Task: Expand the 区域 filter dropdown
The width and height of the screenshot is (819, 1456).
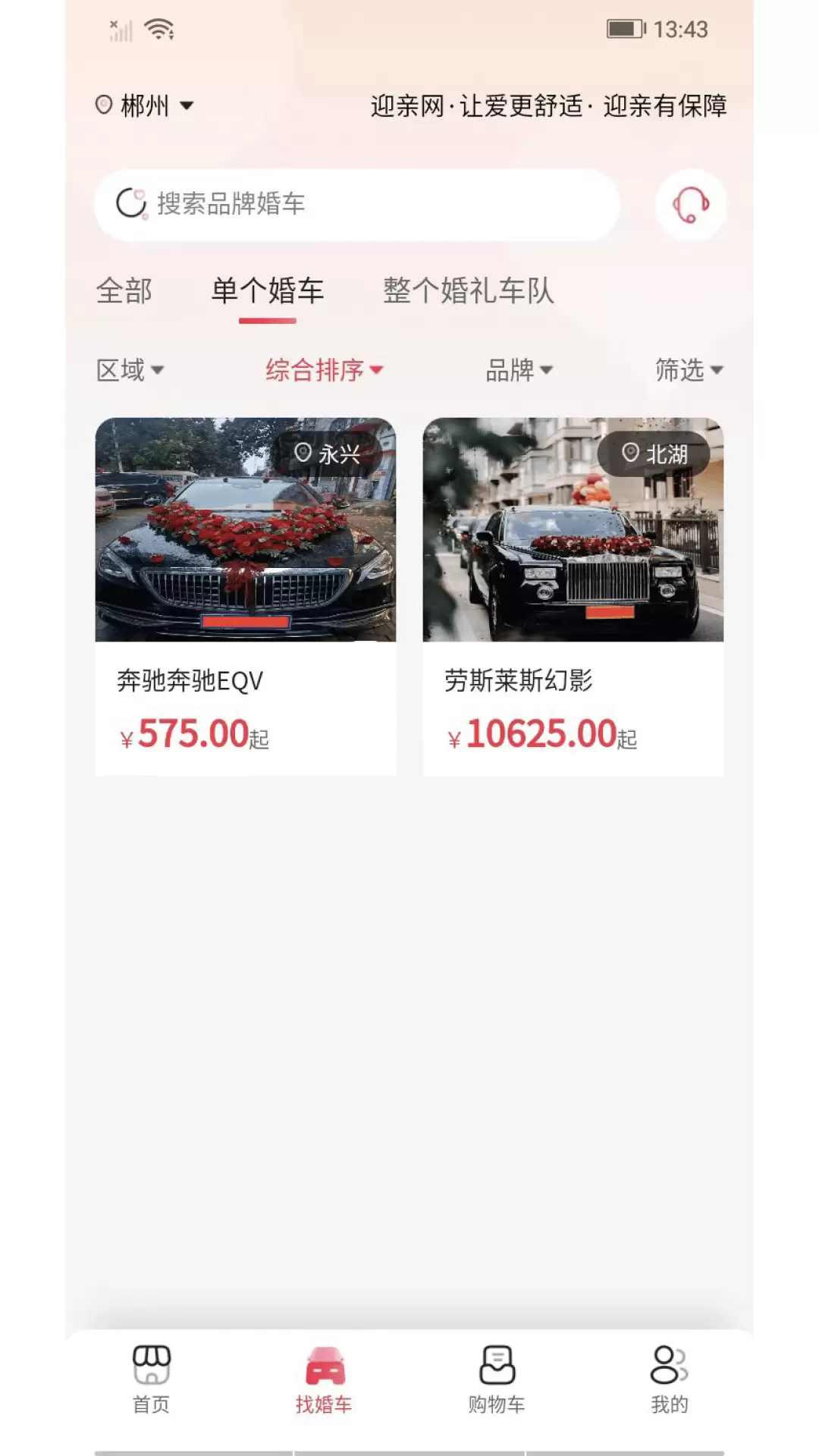Action: [130, 370]
